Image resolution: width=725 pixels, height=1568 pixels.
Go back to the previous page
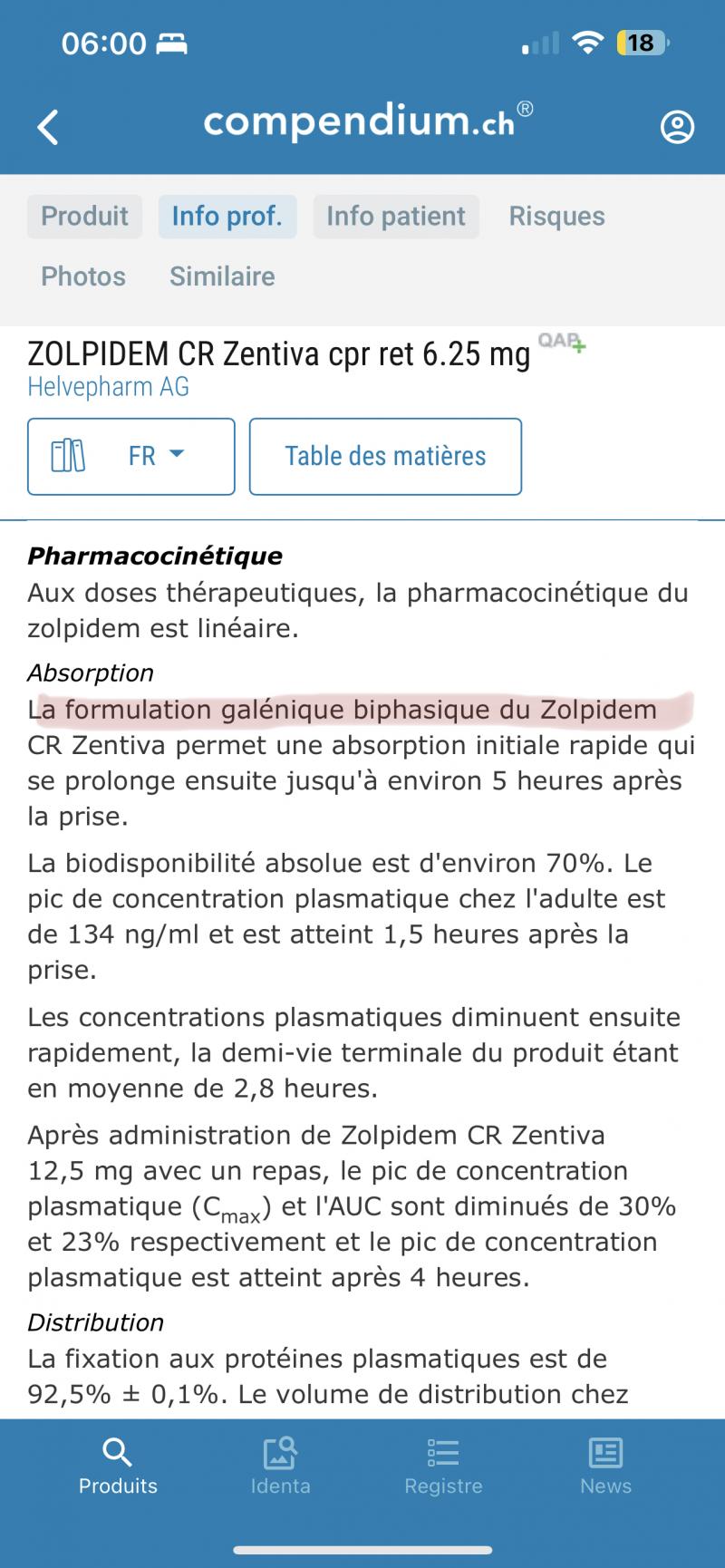48,127
